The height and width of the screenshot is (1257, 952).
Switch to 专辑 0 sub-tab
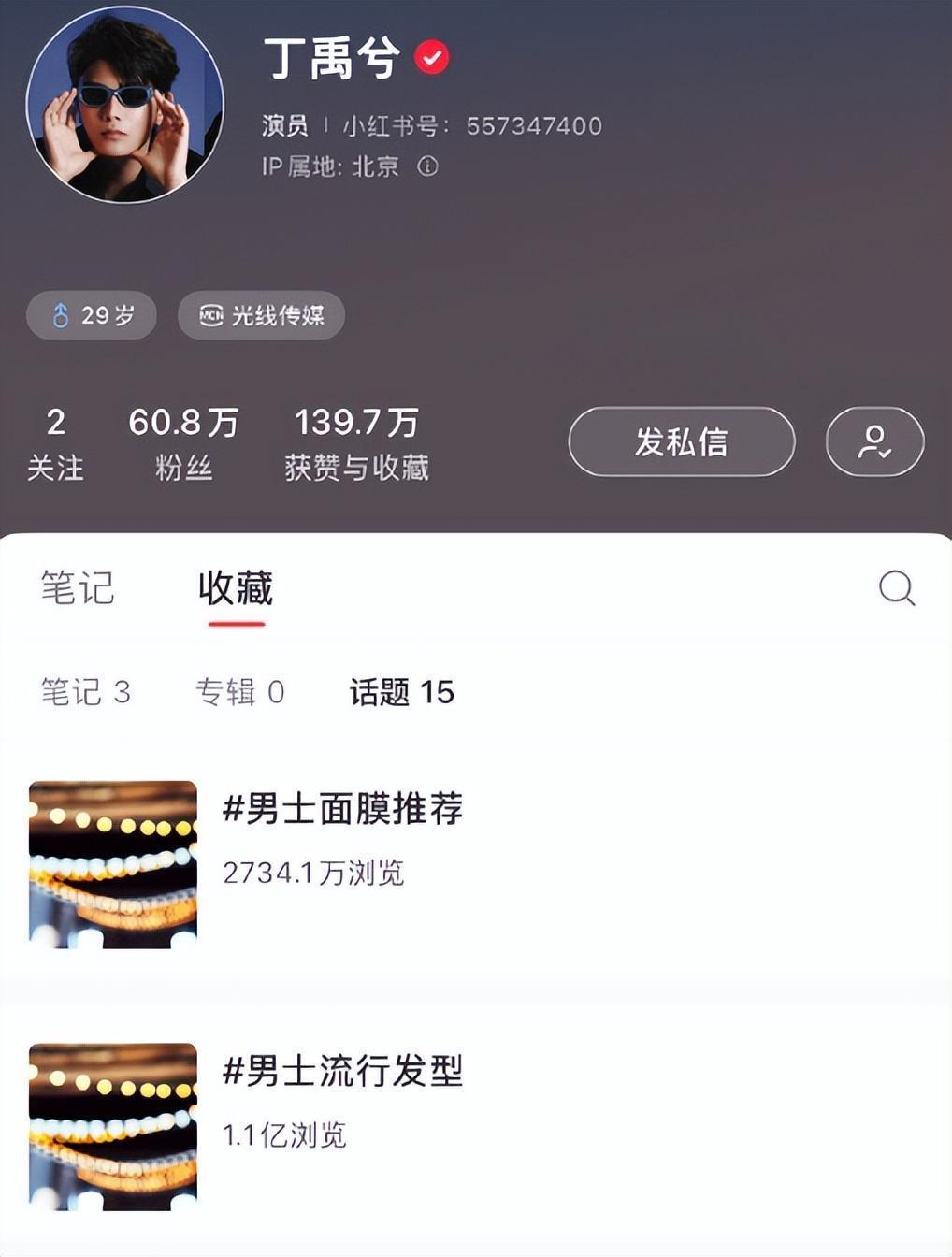point(239,692)
